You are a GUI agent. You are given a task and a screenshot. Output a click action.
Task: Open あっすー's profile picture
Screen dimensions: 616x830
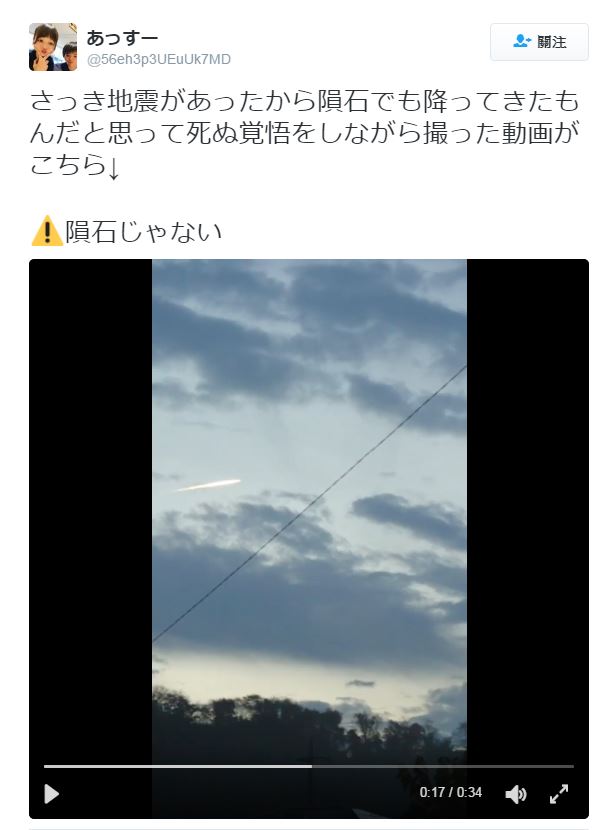[53, 47]
